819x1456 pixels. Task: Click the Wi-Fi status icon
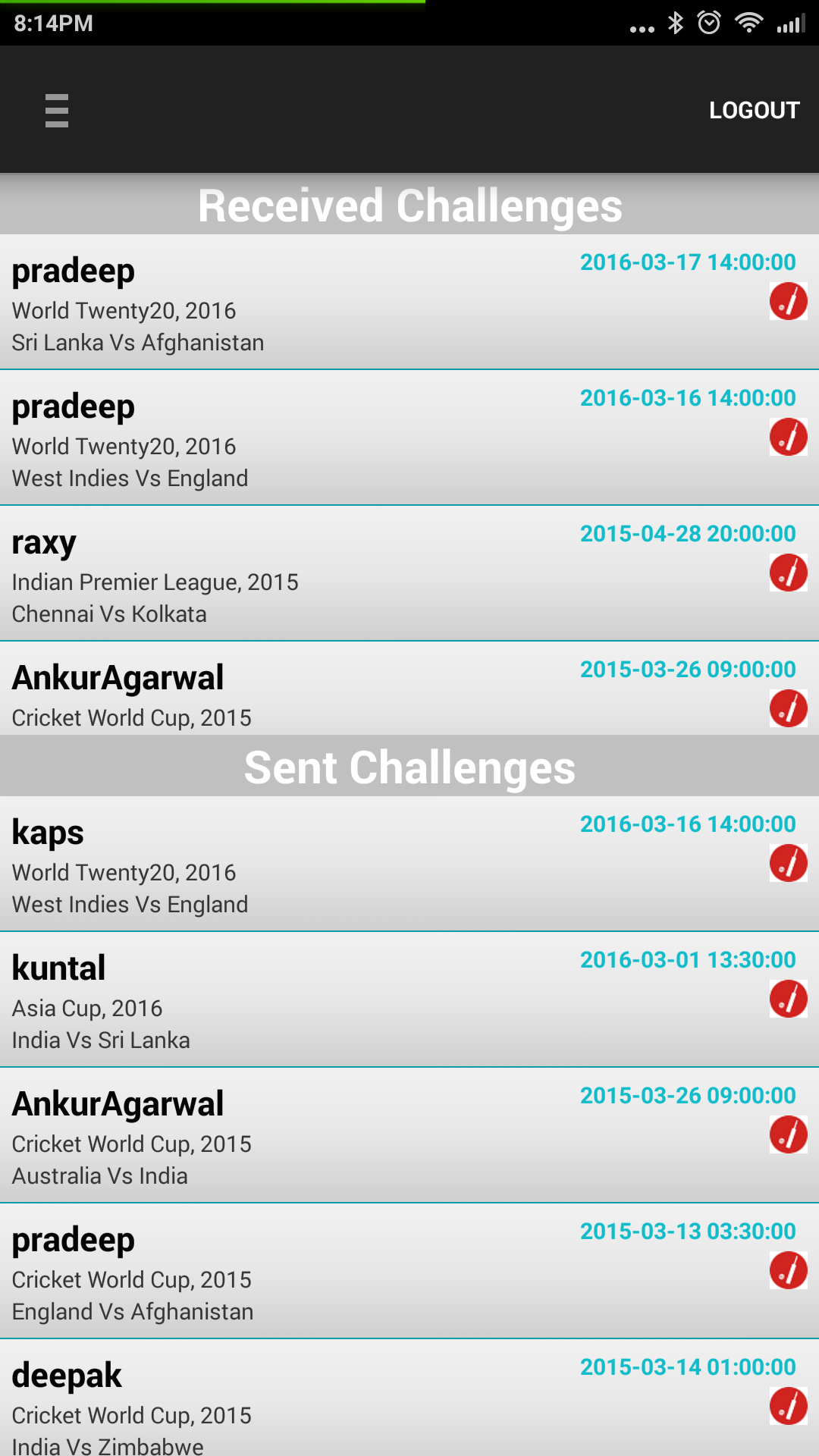click(749, 24)
